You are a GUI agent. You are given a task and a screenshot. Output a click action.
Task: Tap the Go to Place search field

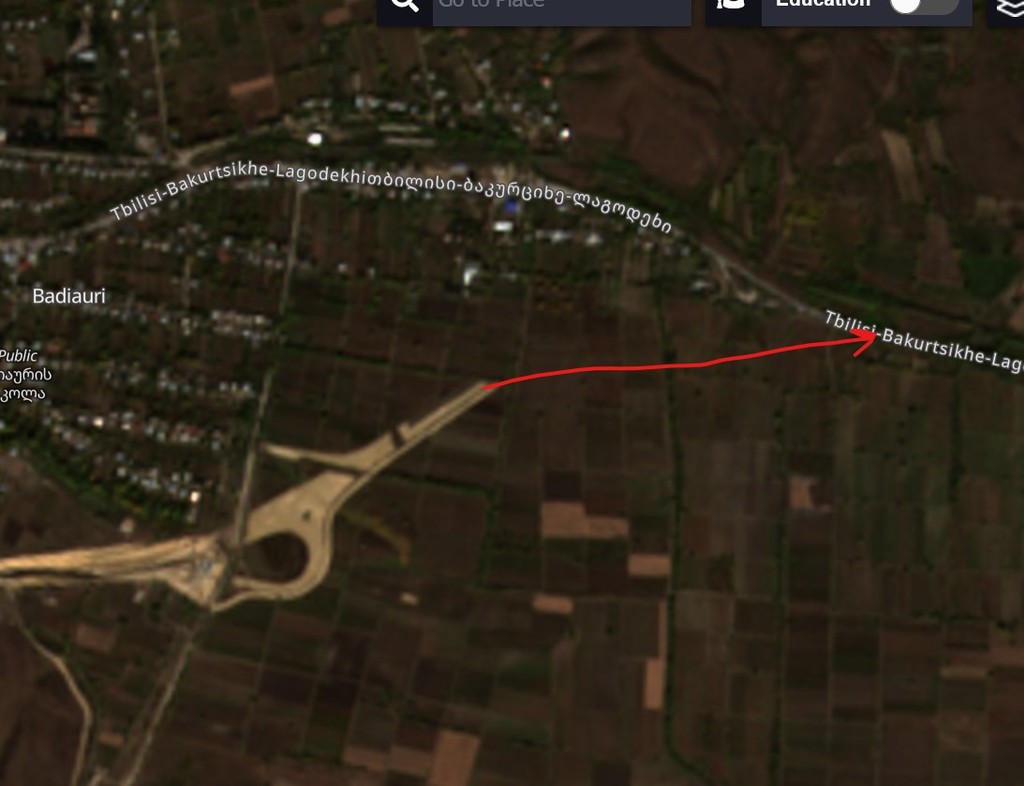coord(561,8)
